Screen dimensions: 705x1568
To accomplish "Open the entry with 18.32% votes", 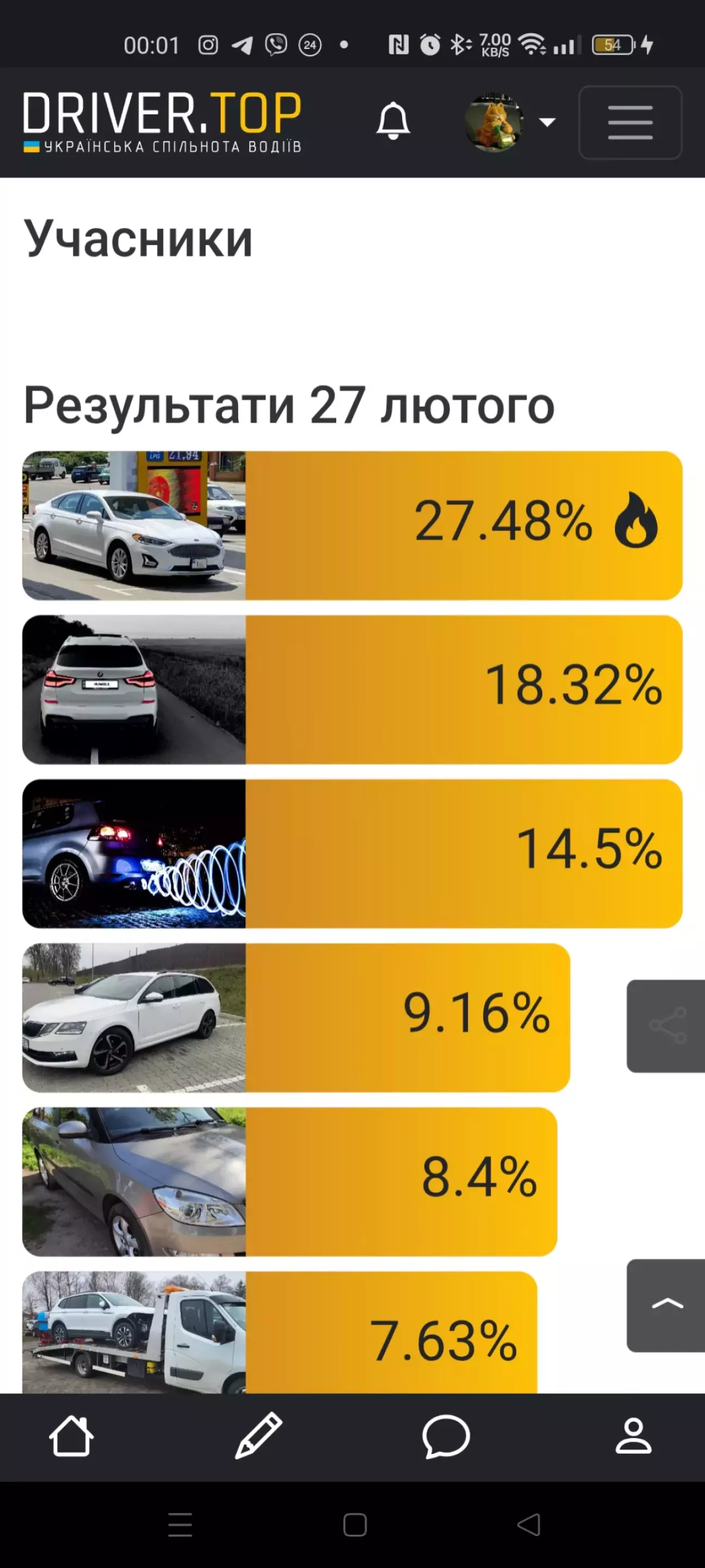I will coord(352,689).
